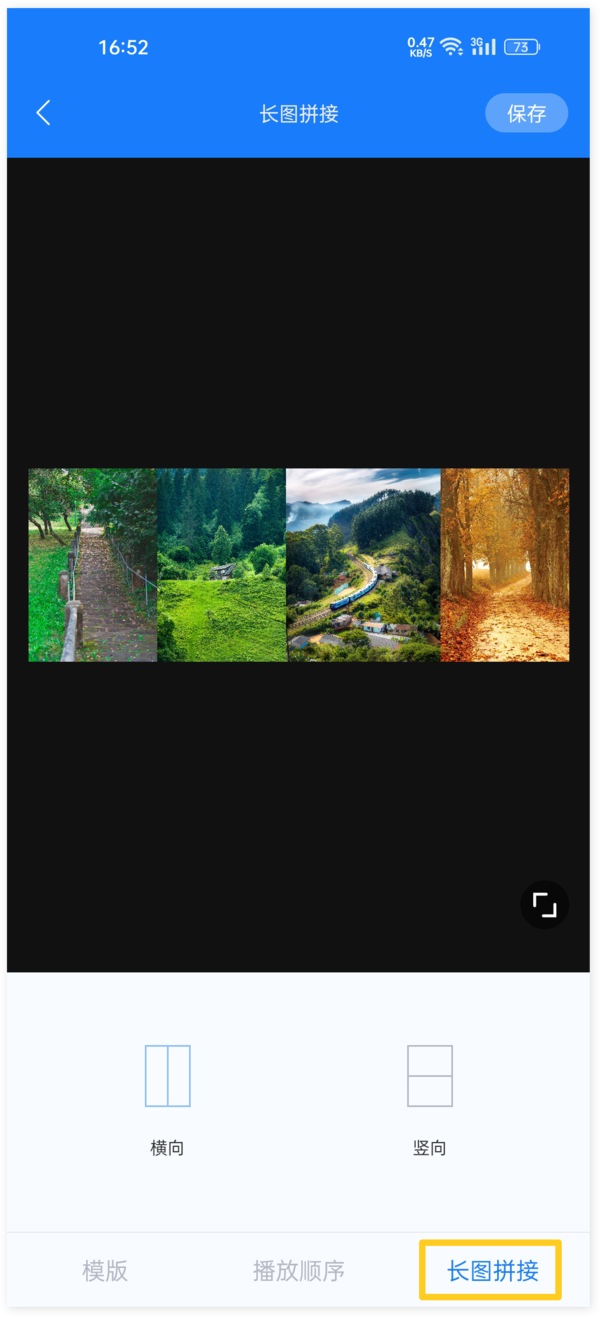Go back using the arrow icon
This screenshot has height=1317, width=600.
coord(43,113)
